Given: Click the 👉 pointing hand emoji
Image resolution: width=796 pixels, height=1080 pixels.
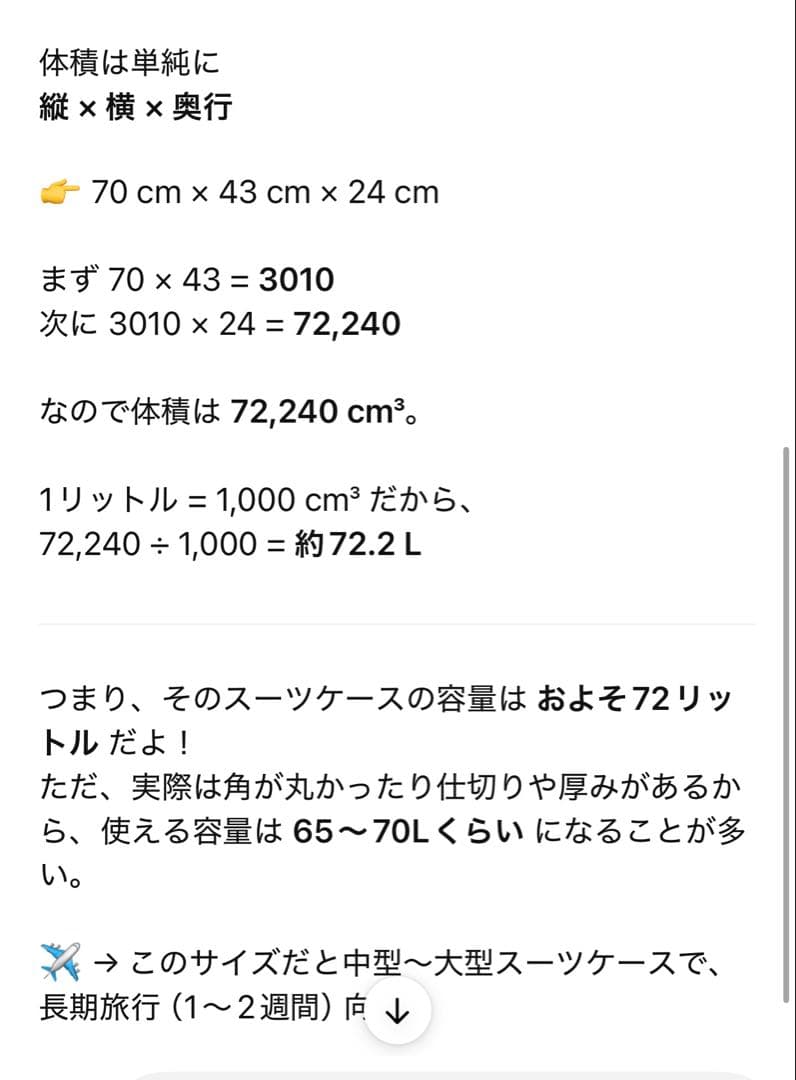Looking at the screenshot, I should pyautogui.click(x=58, y=192).
